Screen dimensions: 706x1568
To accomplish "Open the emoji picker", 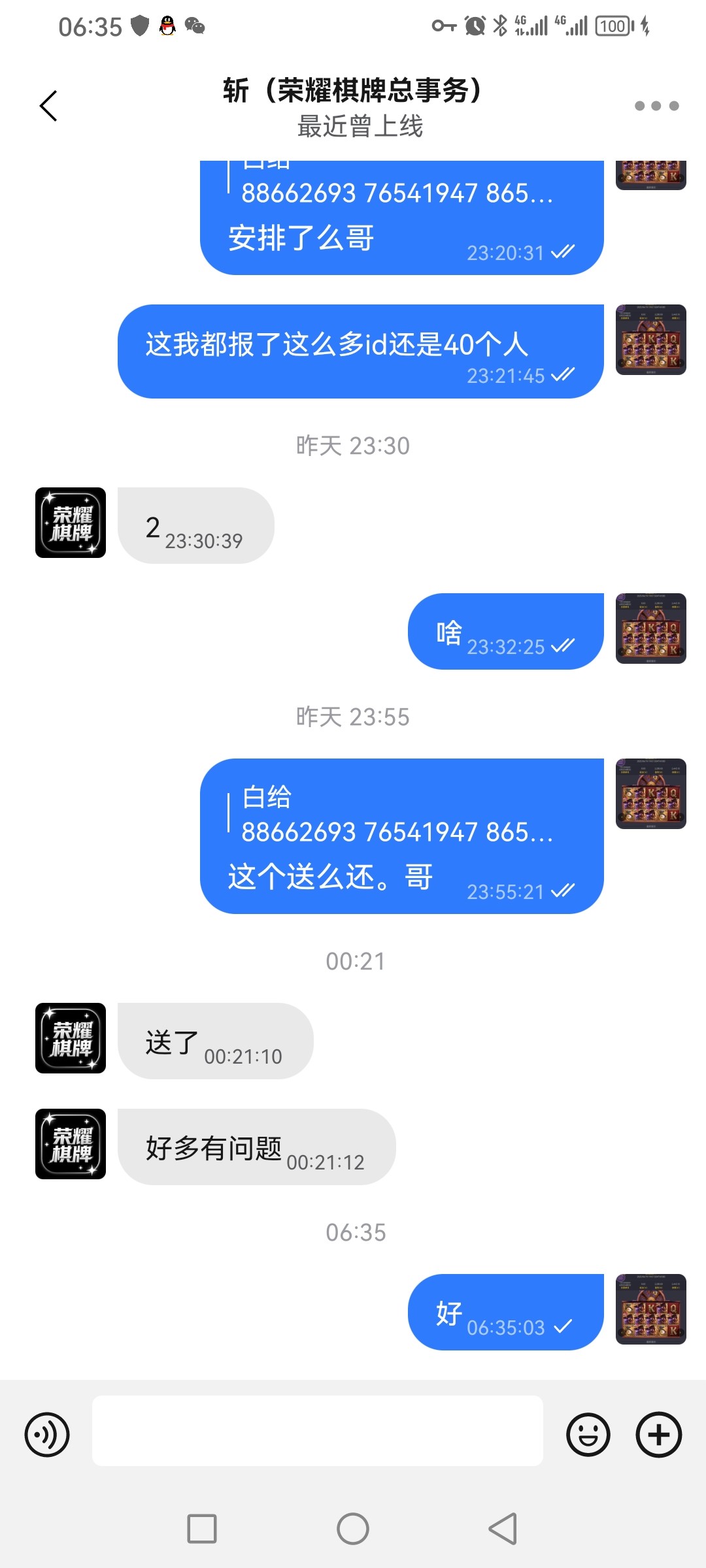I will 588,1435.
